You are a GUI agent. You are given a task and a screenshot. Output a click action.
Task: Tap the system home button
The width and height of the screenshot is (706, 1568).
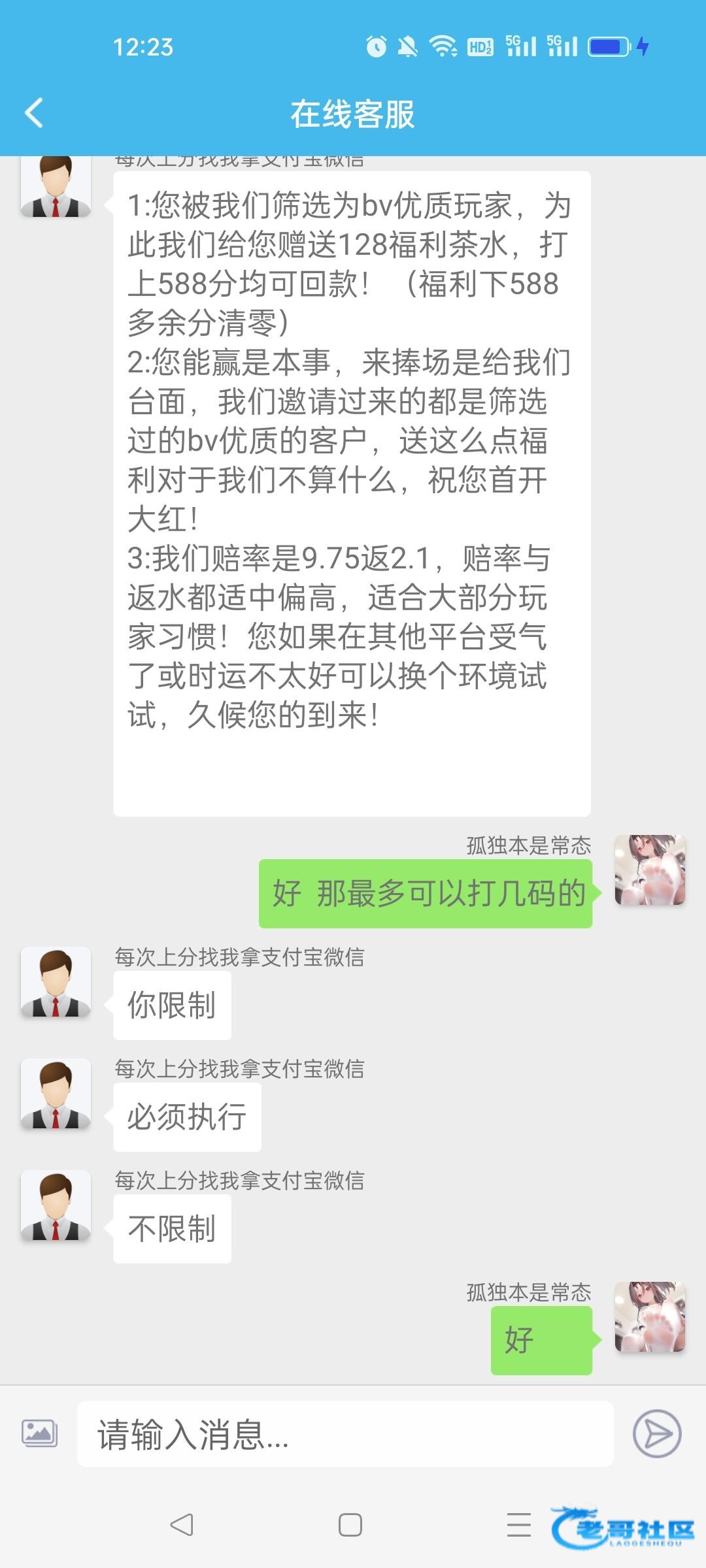[x=350, y=1525]
